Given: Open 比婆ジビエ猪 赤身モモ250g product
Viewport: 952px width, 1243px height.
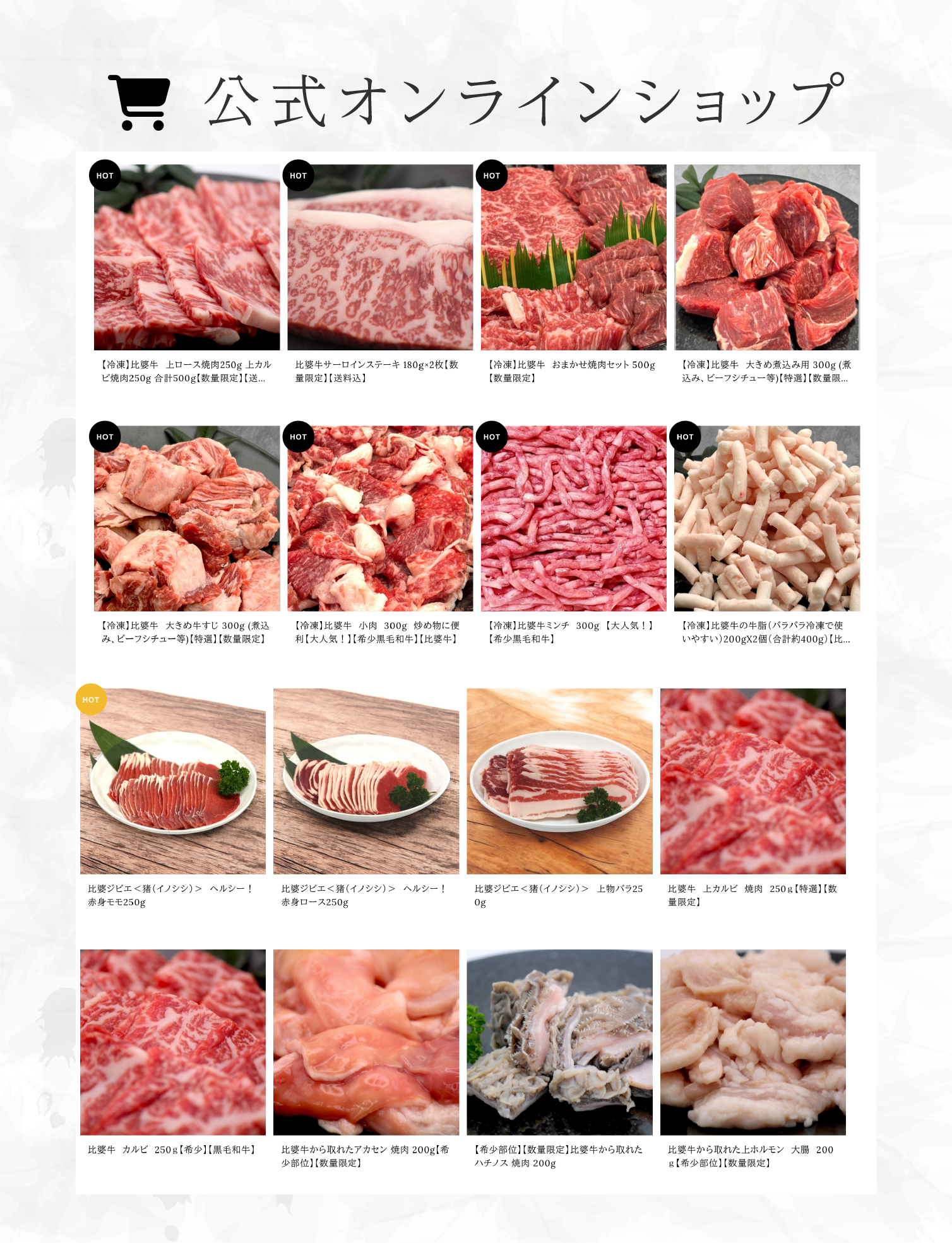Looking at the screenshot, I should (x=172, y=781).
